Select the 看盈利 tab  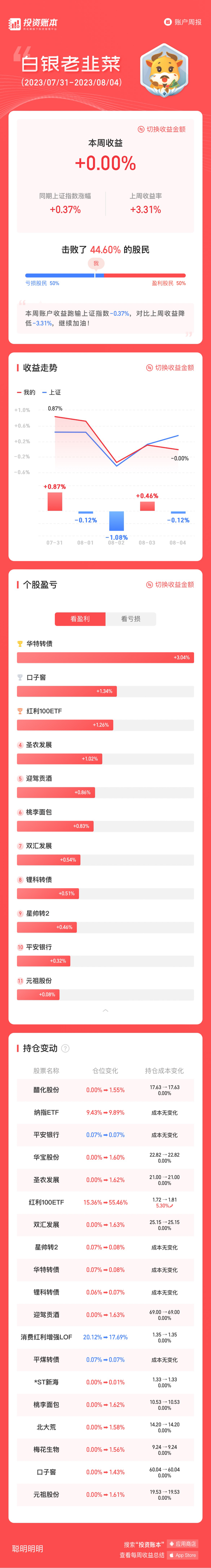[80, 618]
